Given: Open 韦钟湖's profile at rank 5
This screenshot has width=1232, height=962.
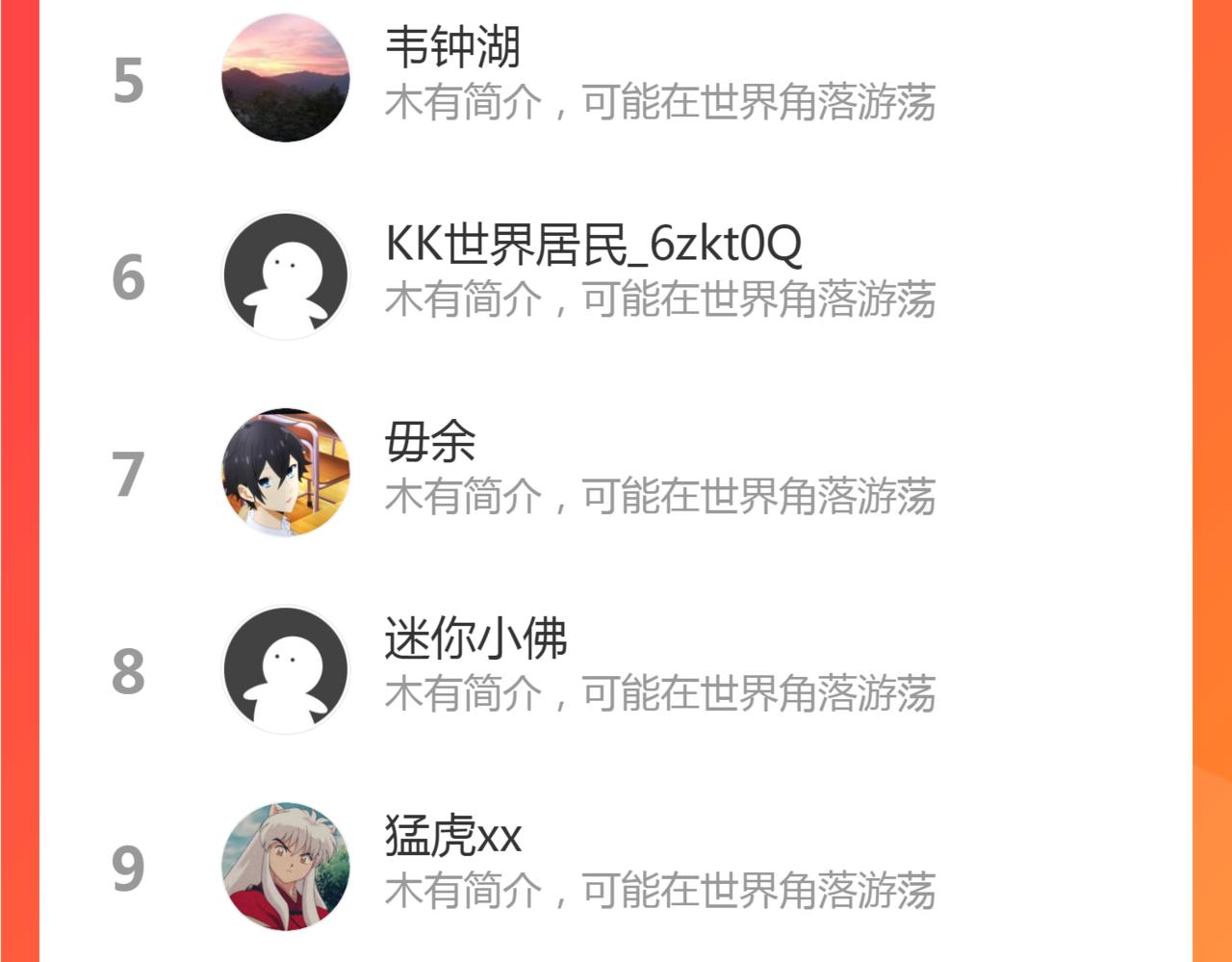Looking at the screenshot, I should 616,79.
